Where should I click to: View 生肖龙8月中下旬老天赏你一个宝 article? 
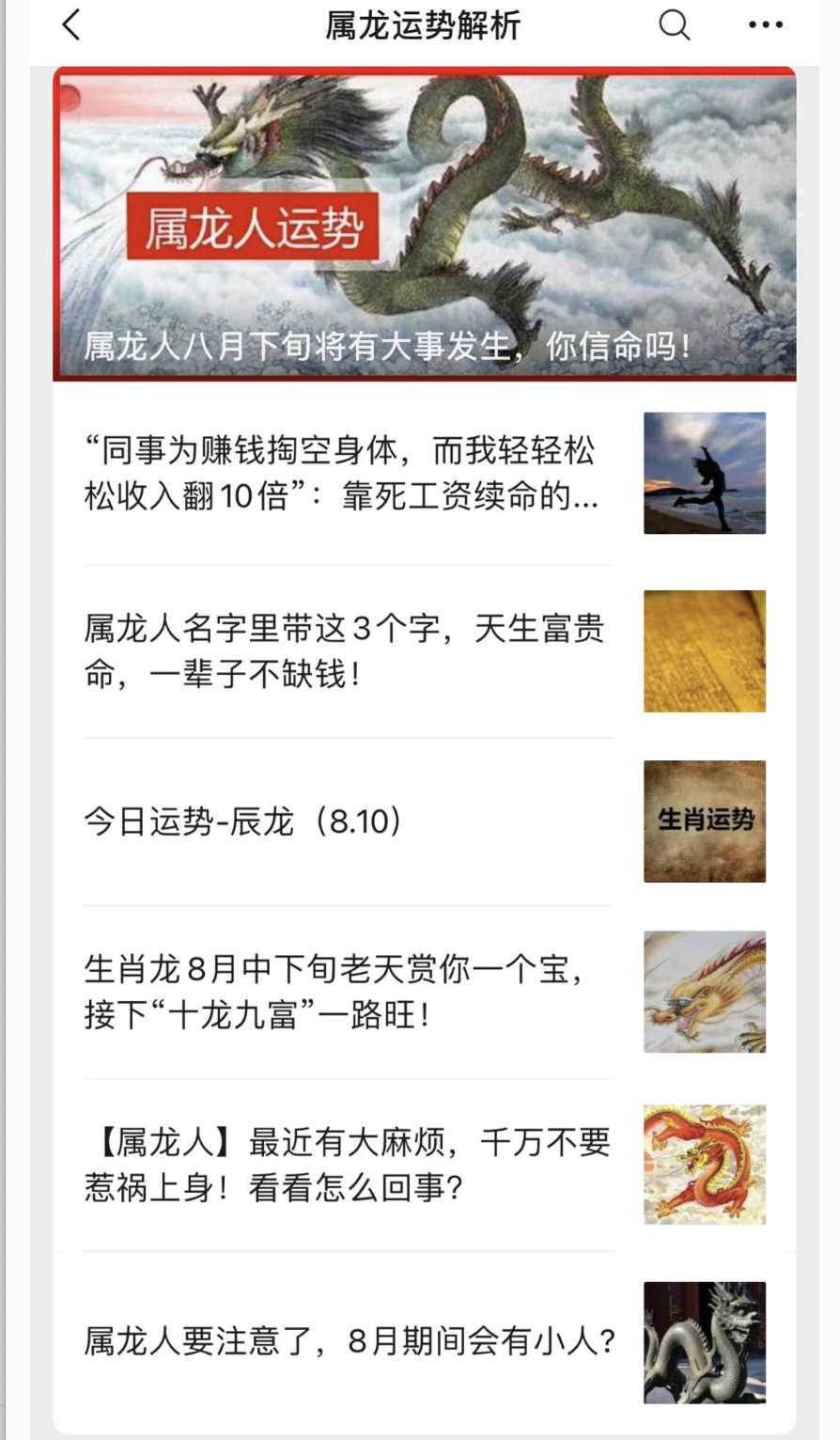click(x=334, y=992)
